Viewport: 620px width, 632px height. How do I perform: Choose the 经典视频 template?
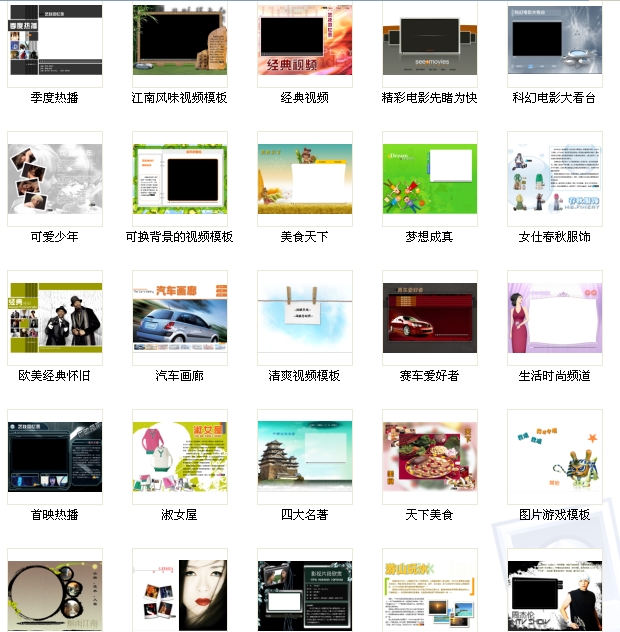[x=305, y=40]
